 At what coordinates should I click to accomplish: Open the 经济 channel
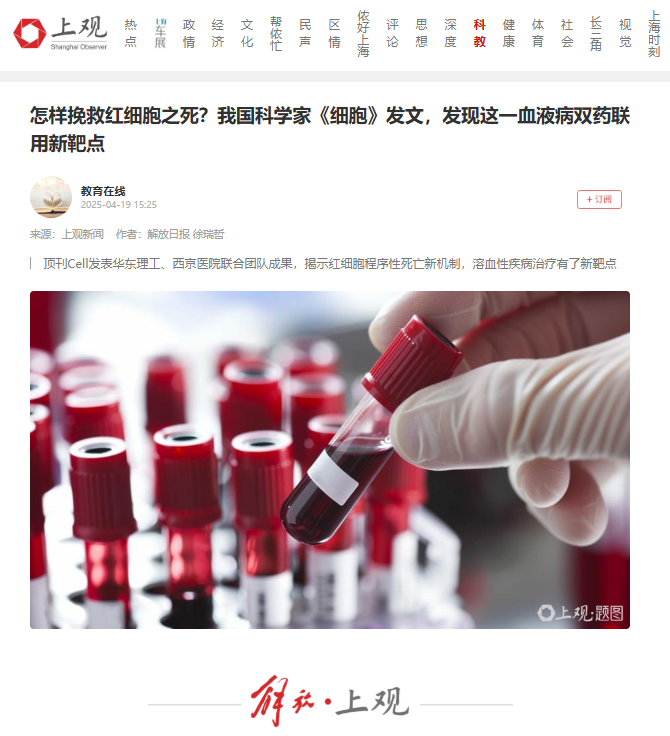(217, 33)
